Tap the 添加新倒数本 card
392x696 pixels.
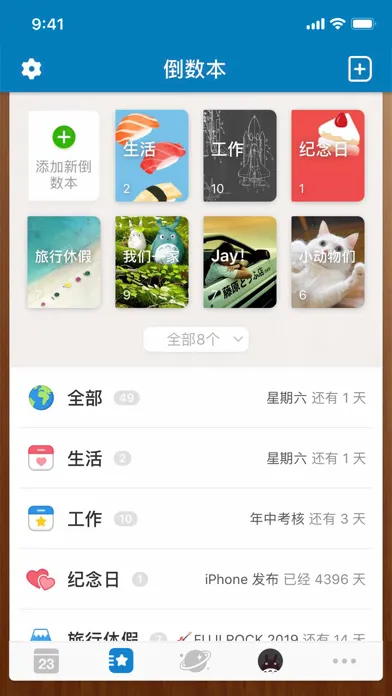64,156
